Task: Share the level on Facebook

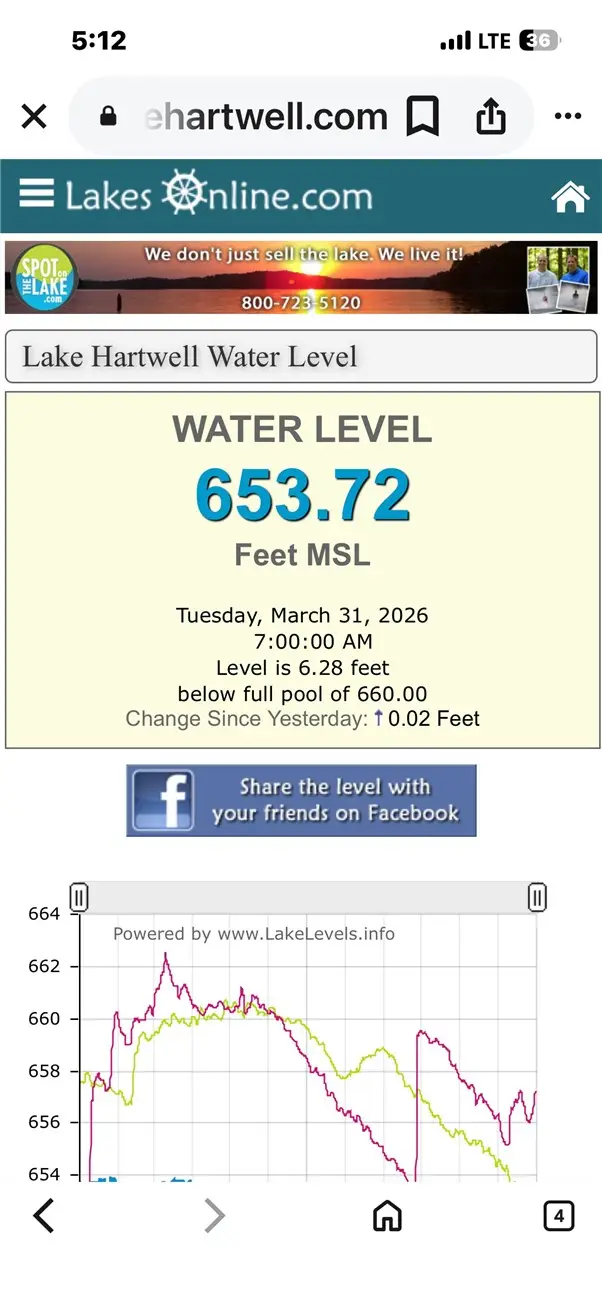Action: [301, 800]
